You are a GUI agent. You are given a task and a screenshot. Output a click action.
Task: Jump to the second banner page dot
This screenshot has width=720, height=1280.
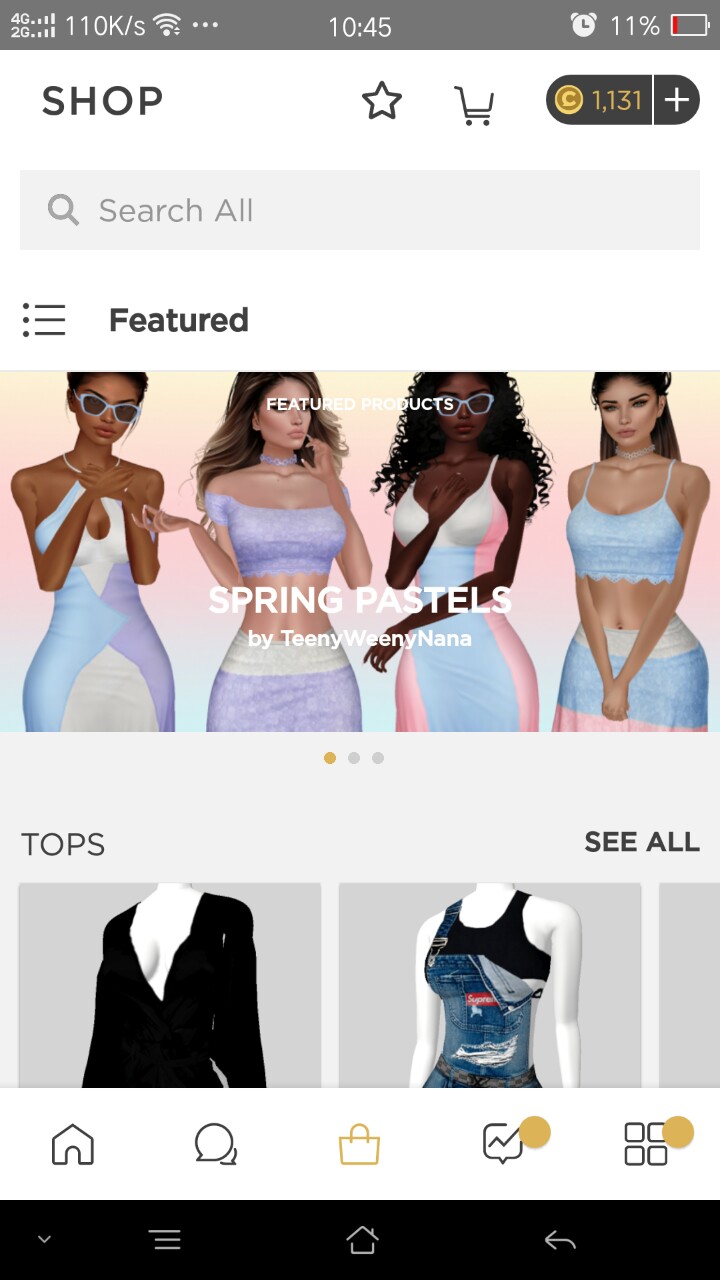[x=354, y=758]
